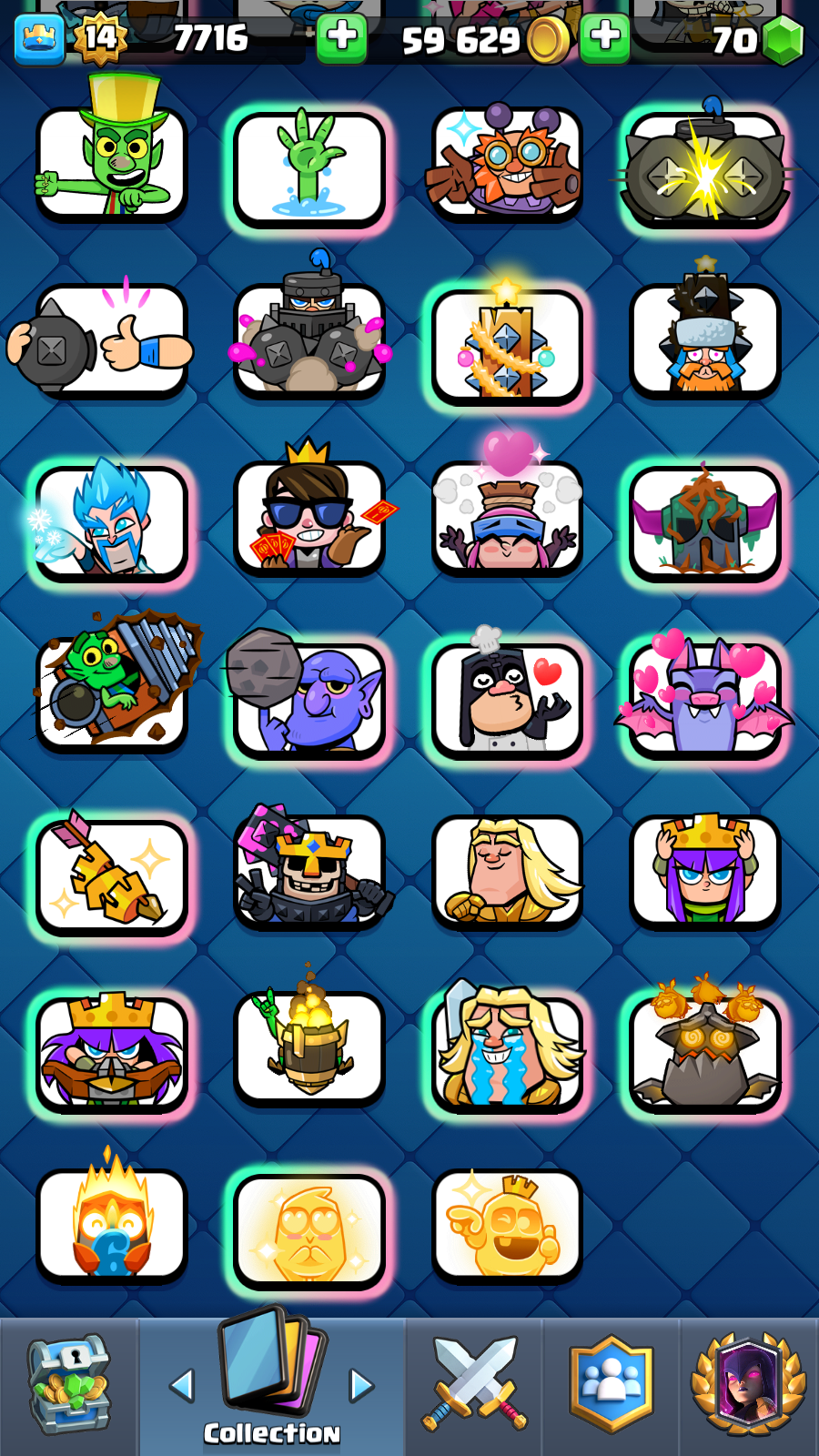The width and height of the screenshot is (819, 1456).
Task: Add gems with the plus button beside the gems
Action: click(604, 38)
